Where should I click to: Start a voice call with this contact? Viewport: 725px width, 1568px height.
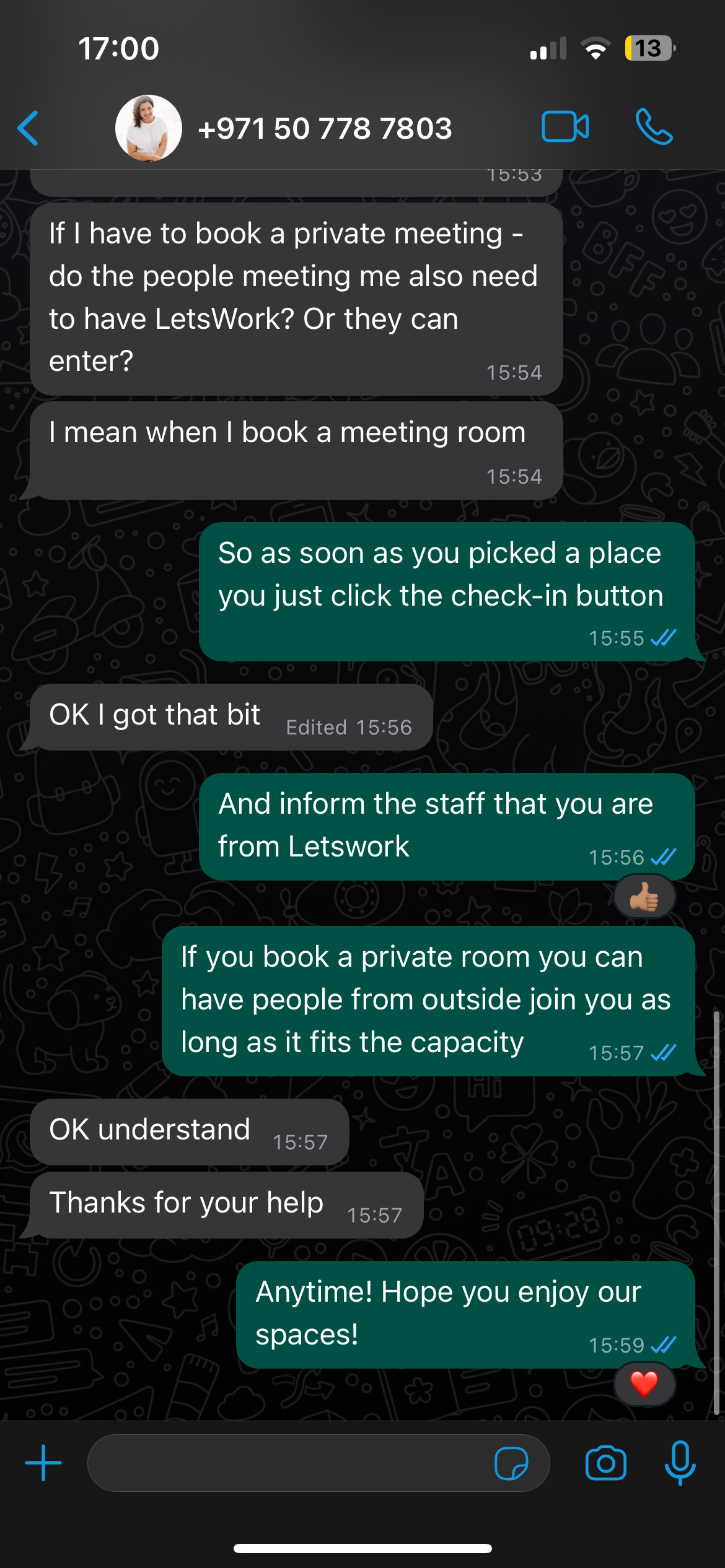654,127
